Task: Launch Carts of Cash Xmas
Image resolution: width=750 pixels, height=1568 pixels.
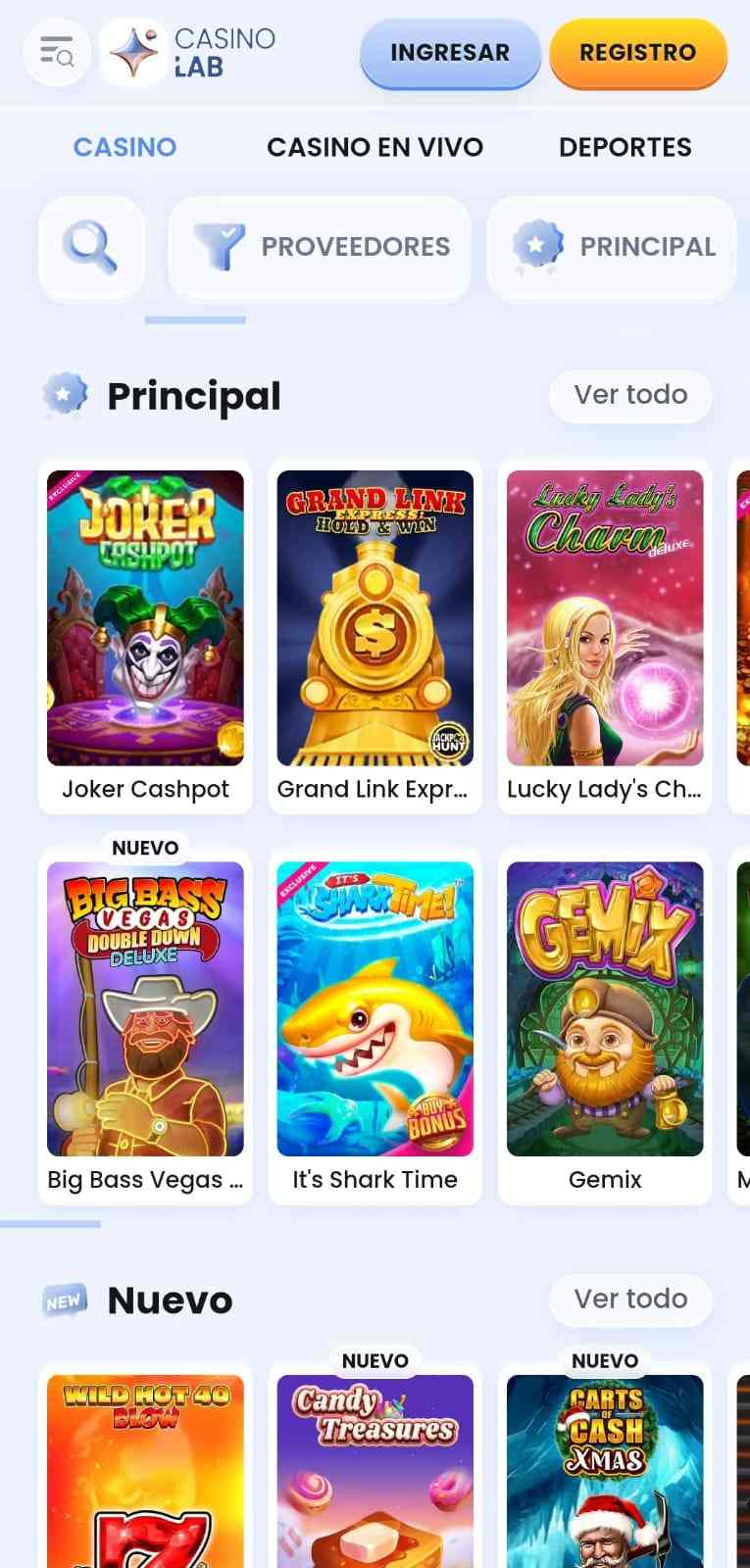Action: 604,1470
